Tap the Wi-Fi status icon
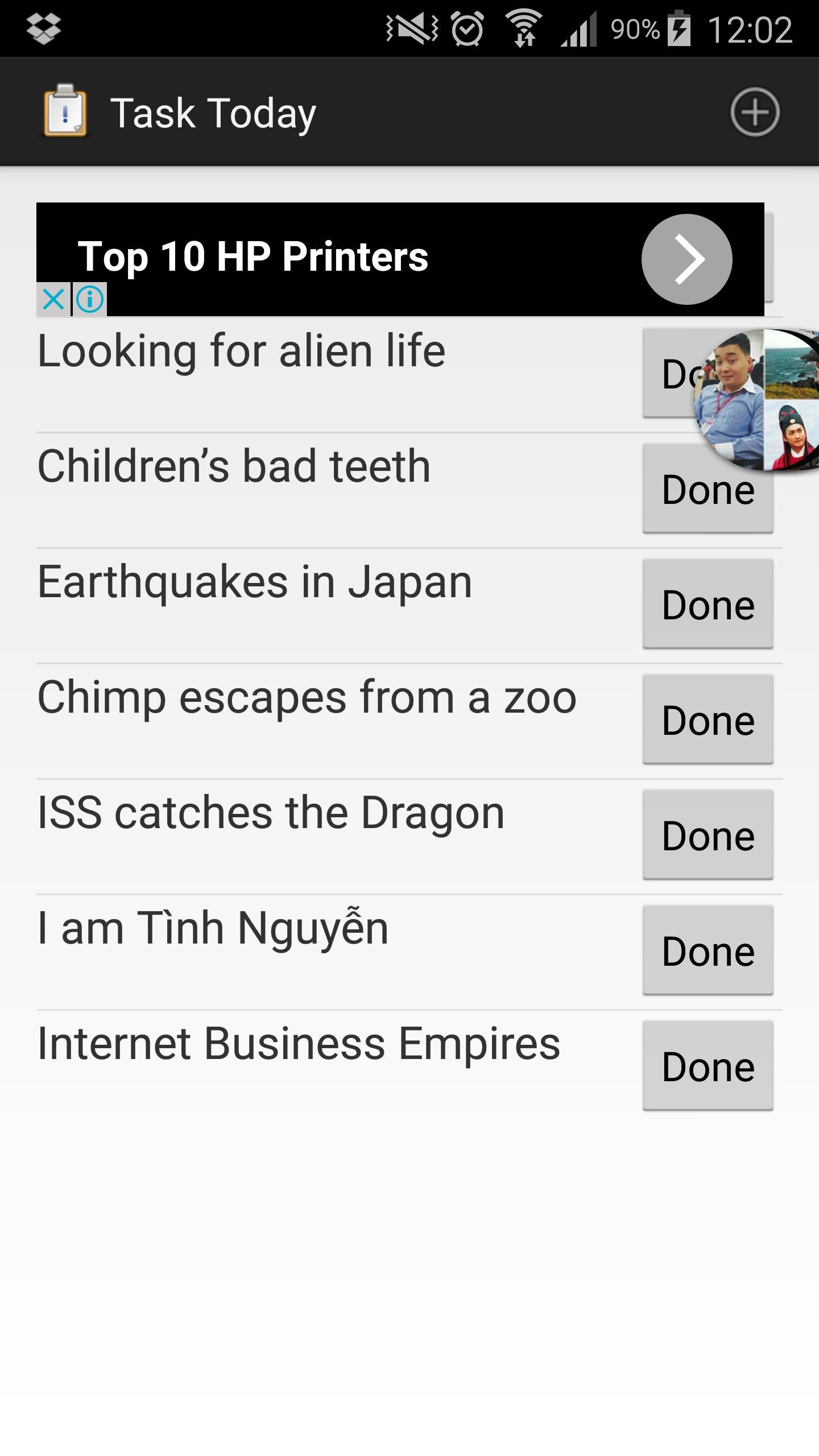Screen dimensions: 819x1456 524,27
